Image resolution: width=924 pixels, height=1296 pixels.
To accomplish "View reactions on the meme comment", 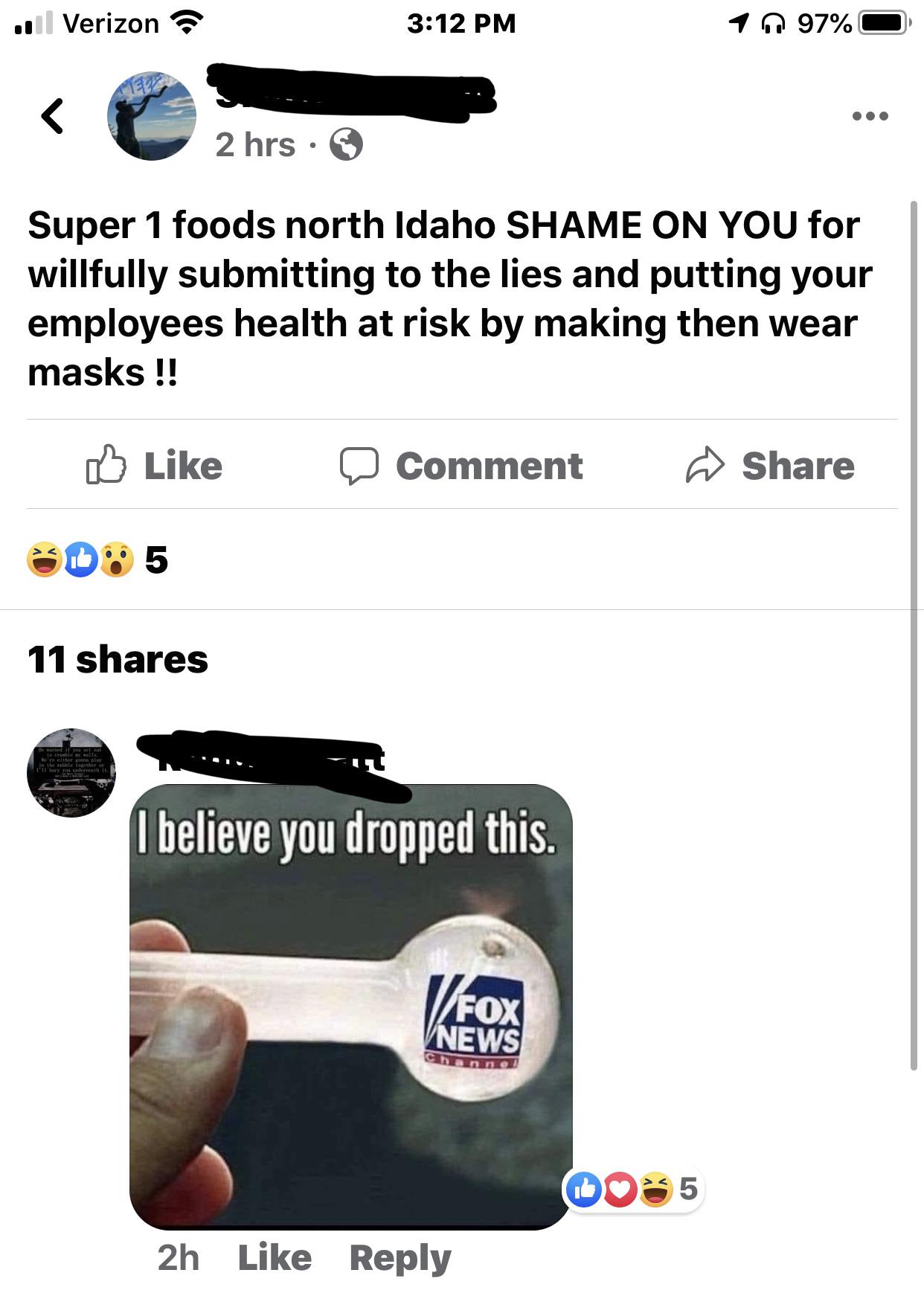I will pos(632,1189).
